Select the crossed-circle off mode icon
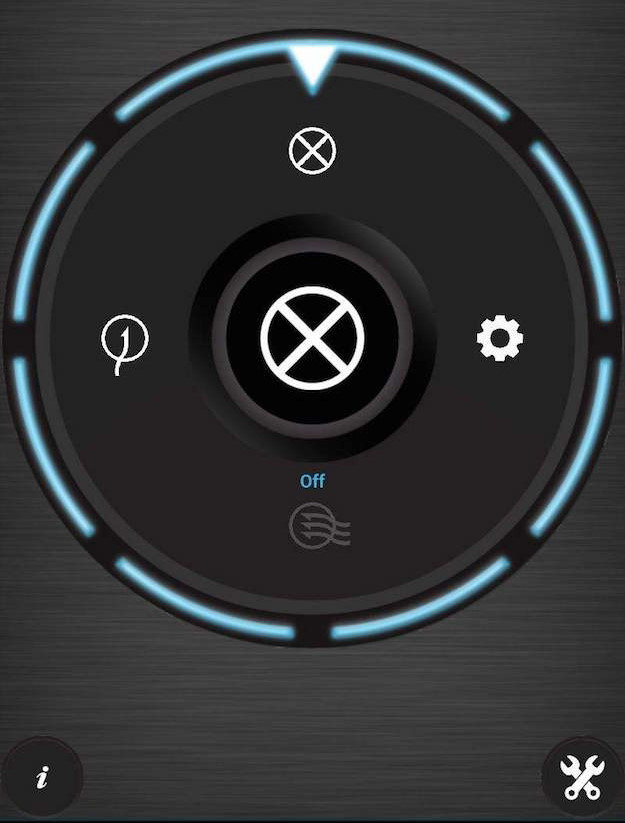 pyautogui.click(x=312, y=152)
